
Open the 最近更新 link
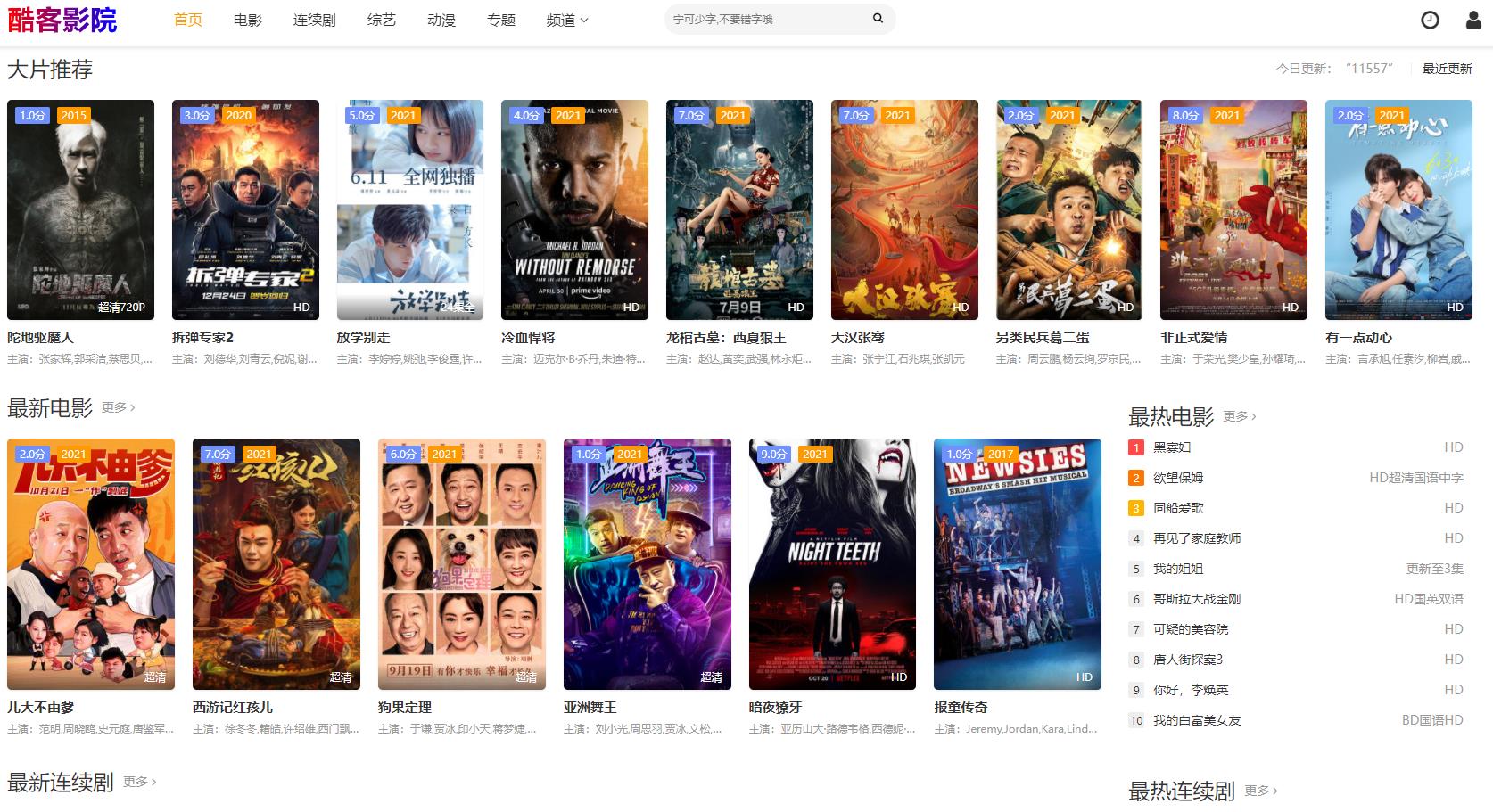(1447, 69)
